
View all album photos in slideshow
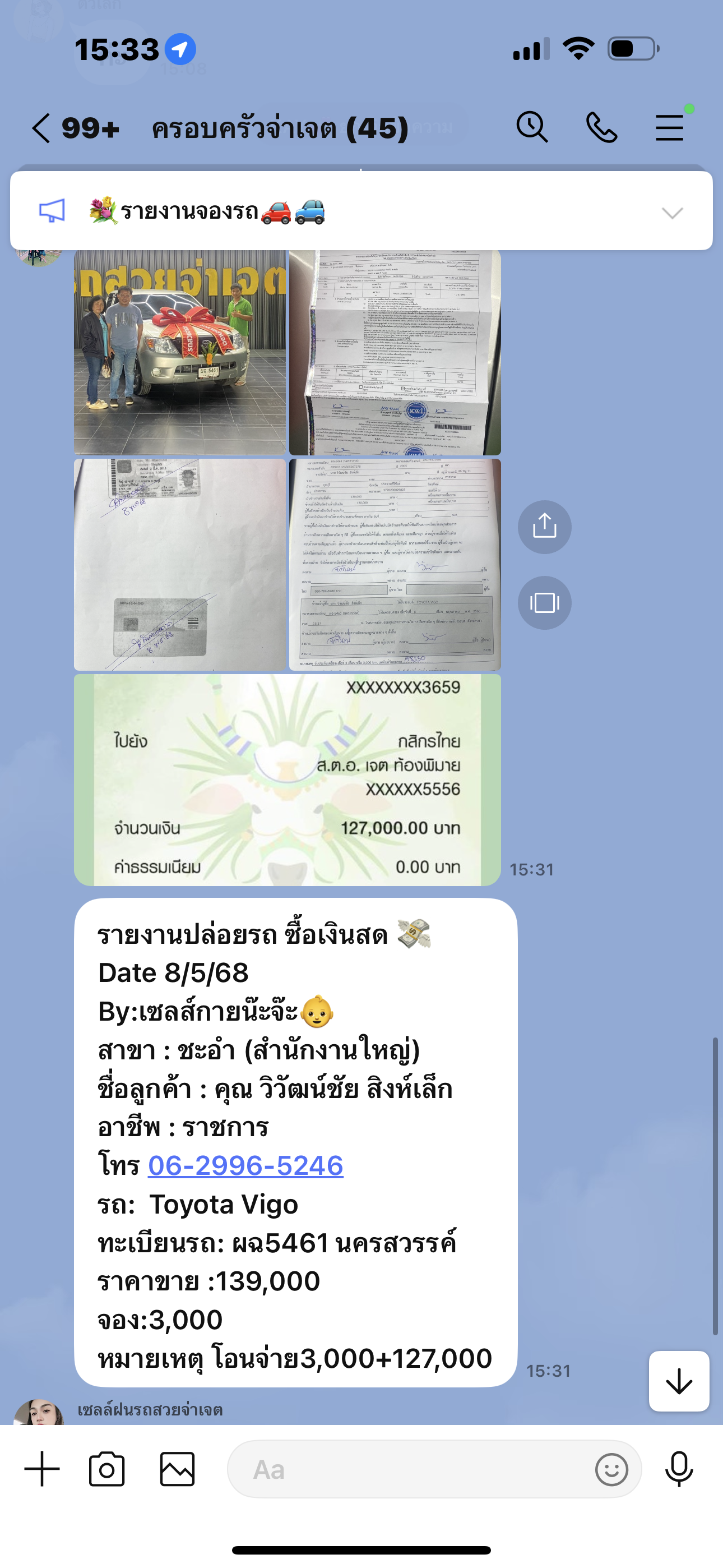[545, 603]
